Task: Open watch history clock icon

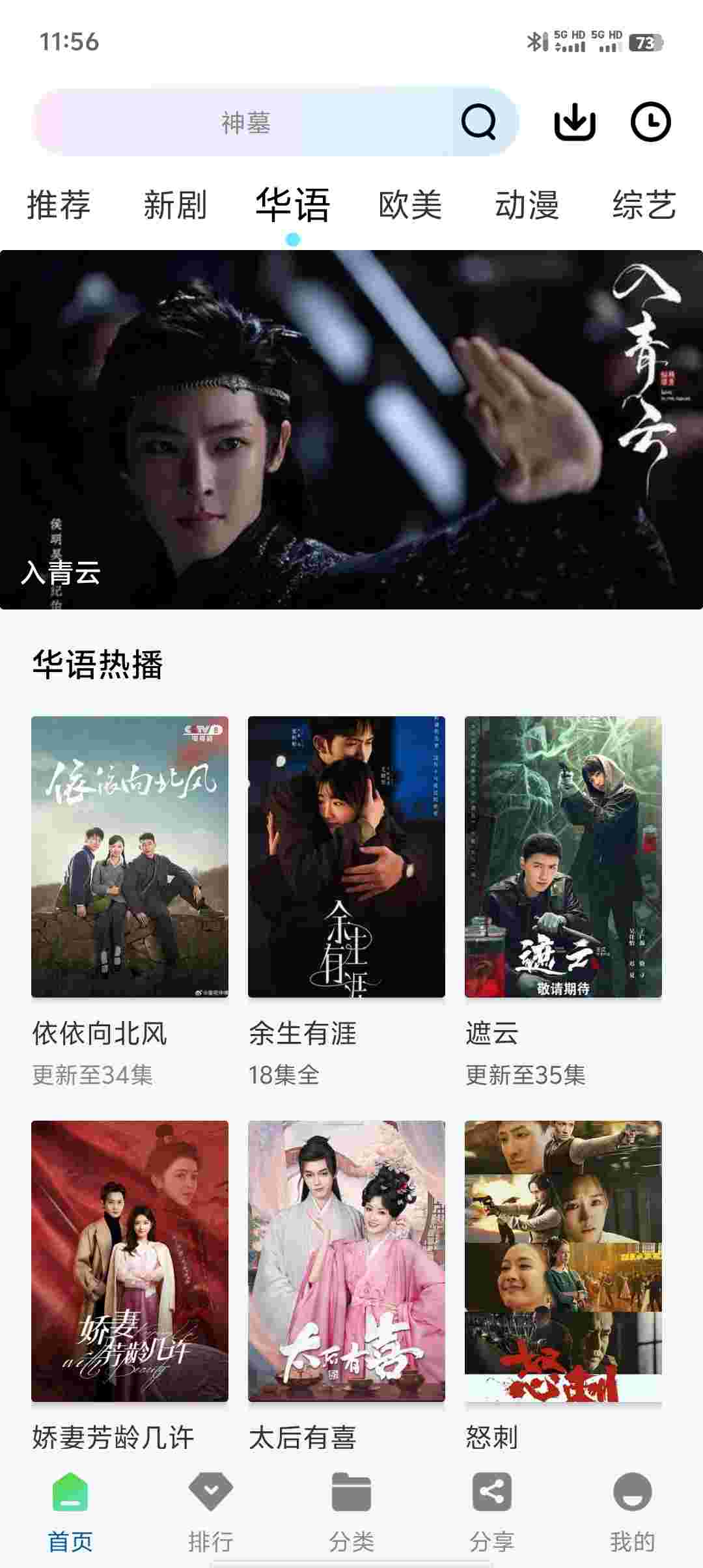Action: [650, 122]
